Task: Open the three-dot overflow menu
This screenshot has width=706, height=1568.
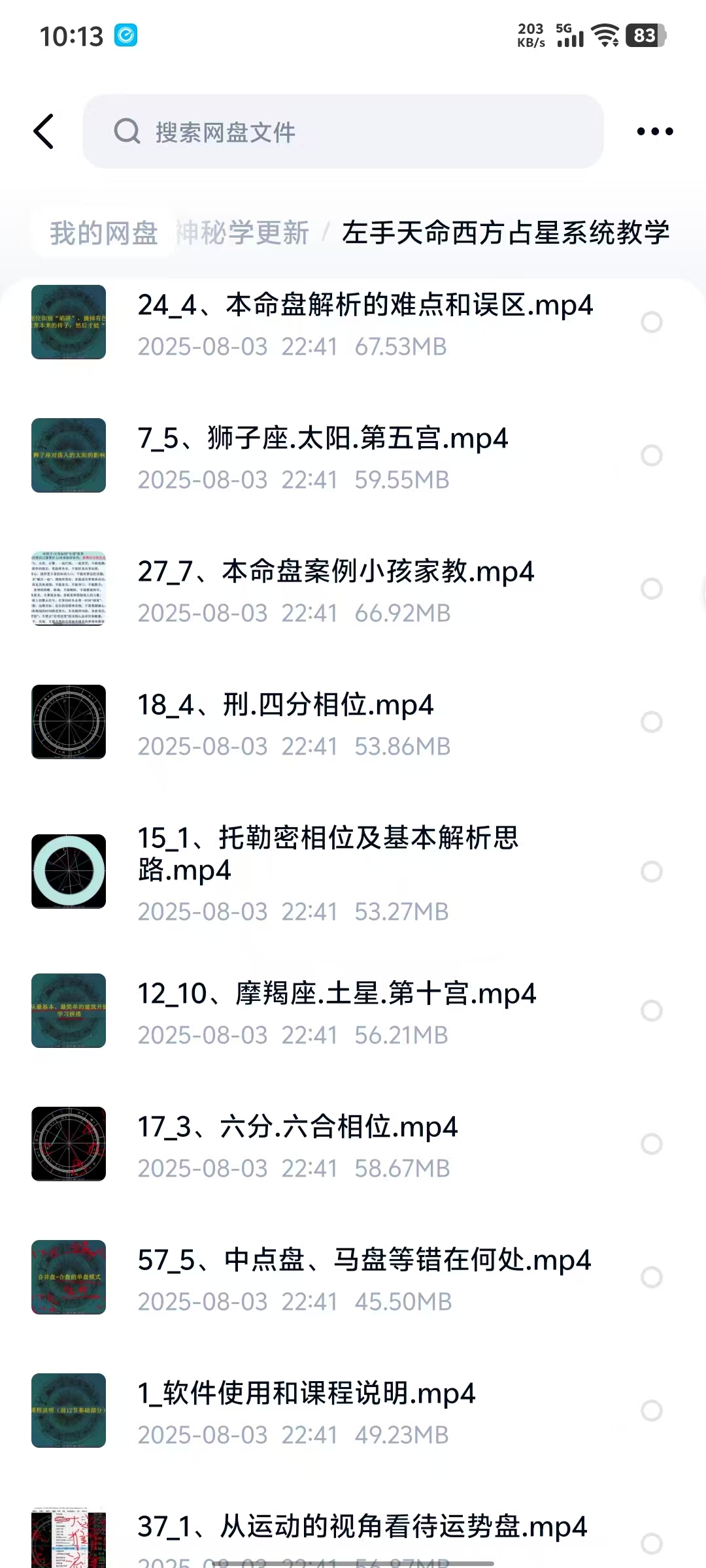Action: (654, 131)
